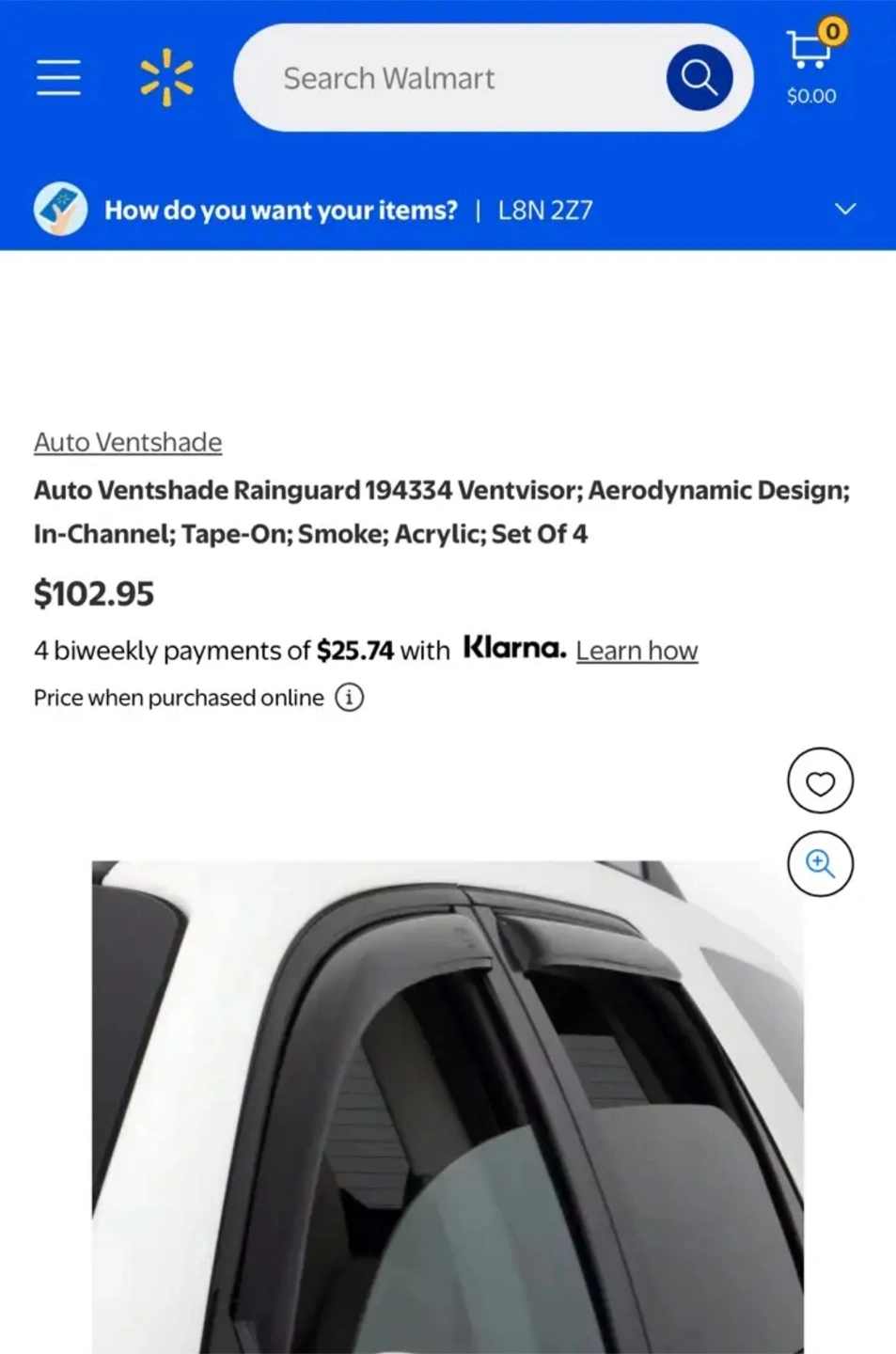View info about price when purchased online
The width and height of the screenshot is (896, 1354).
point(350,698)
